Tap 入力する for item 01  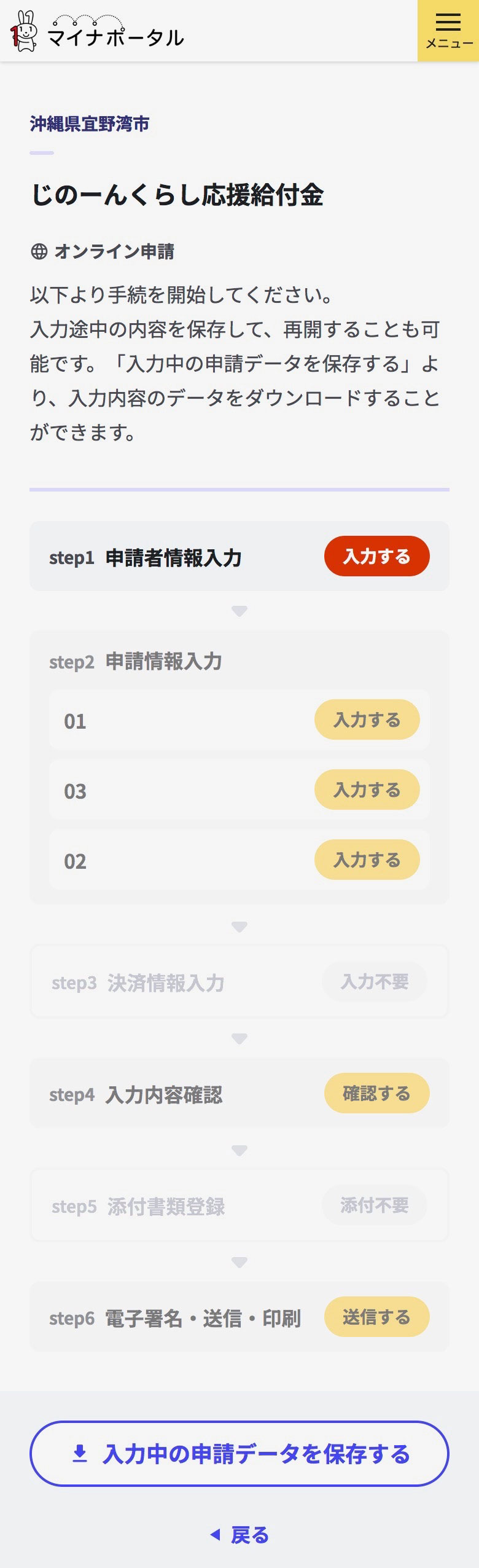[367, 719]
